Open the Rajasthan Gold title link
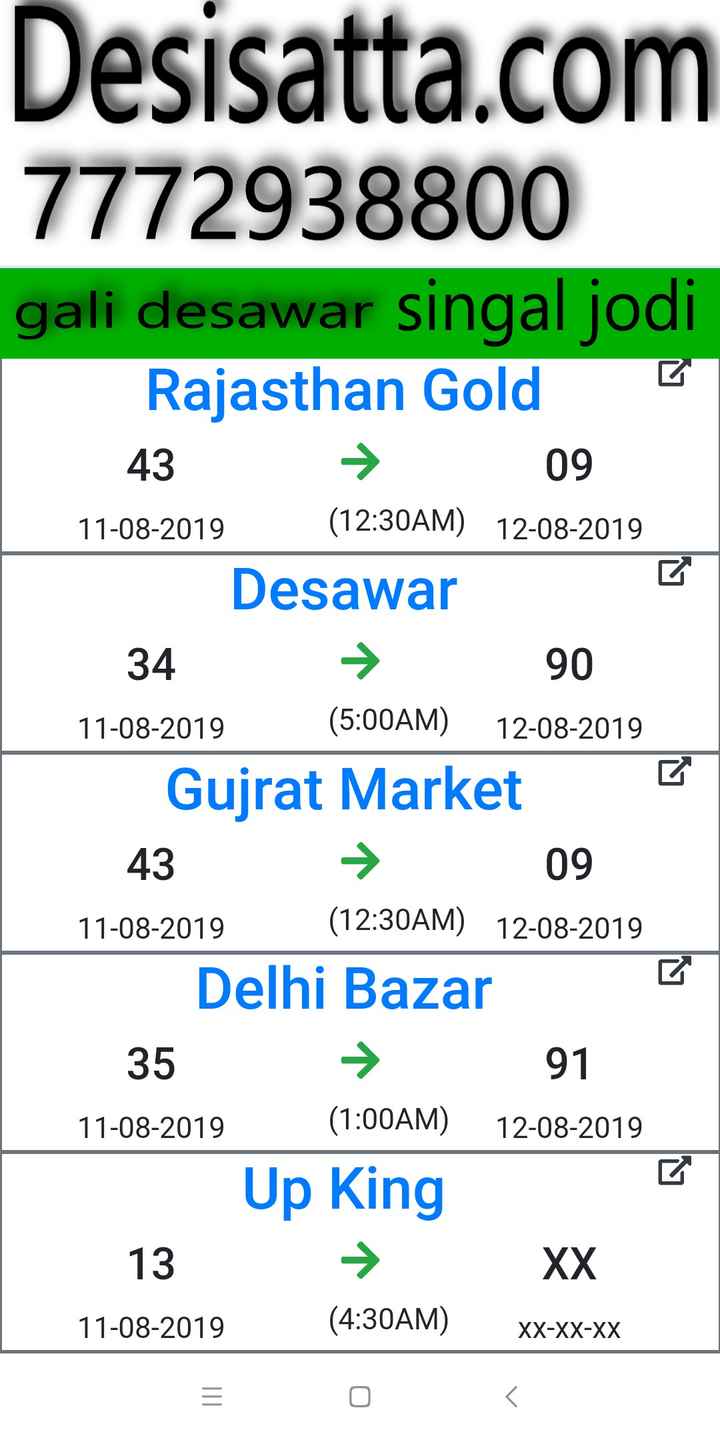Image resolution: width=720 pixels, height=1440 pixels. 343,390
